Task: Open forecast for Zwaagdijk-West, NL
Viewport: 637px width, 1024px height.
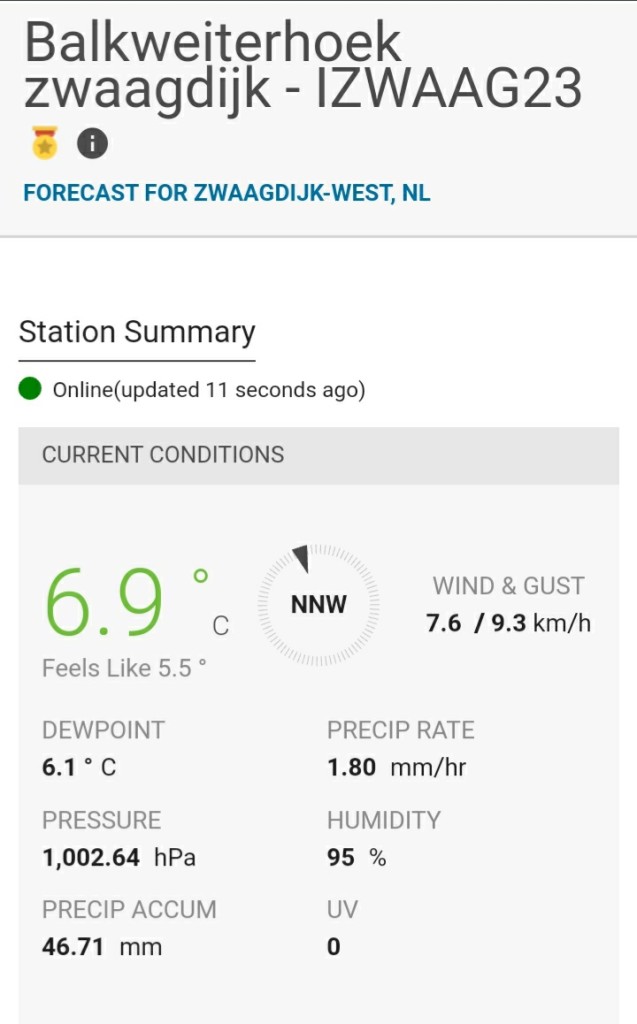Action: point(227,193)
